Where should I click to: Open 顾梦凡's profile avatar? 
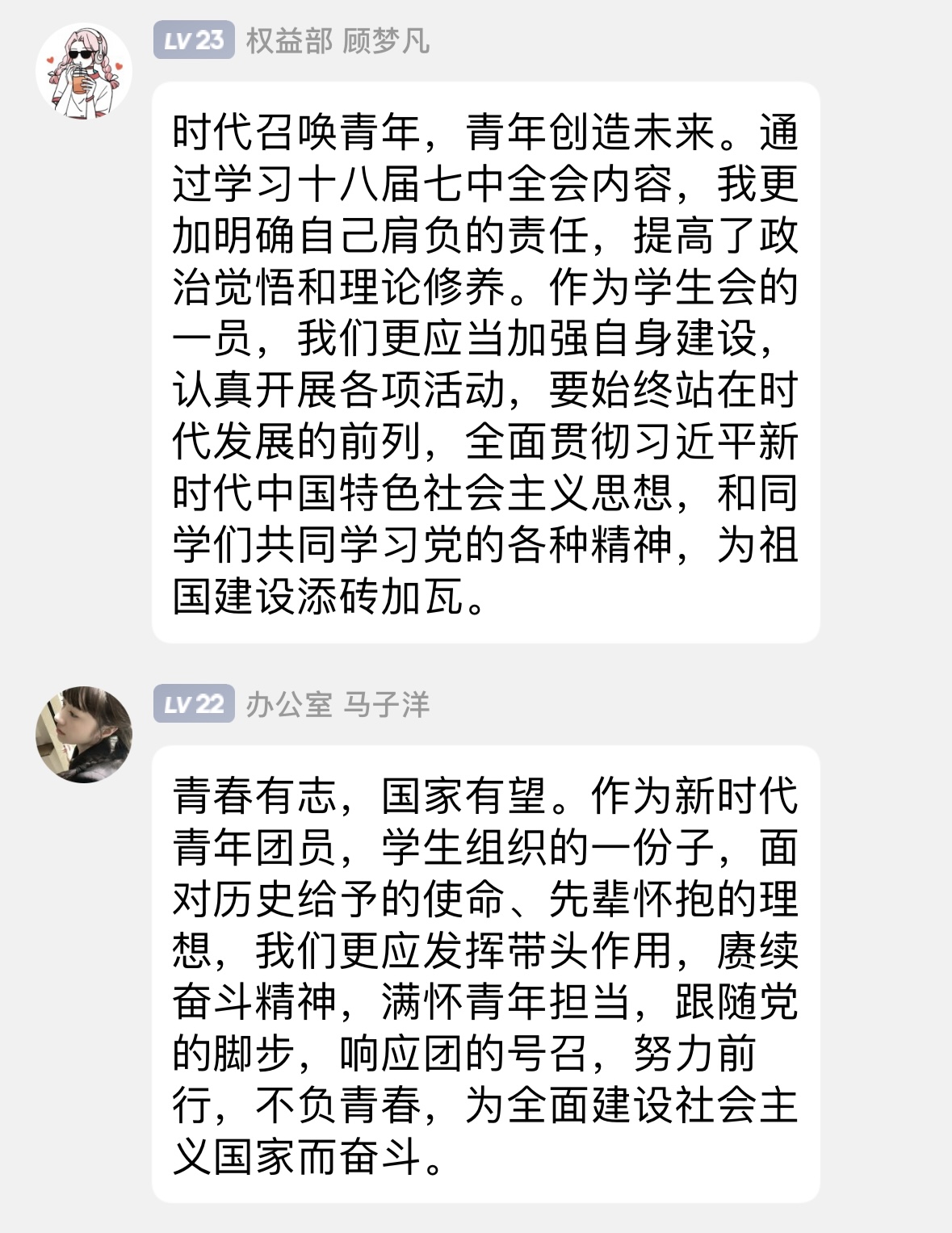84,71
